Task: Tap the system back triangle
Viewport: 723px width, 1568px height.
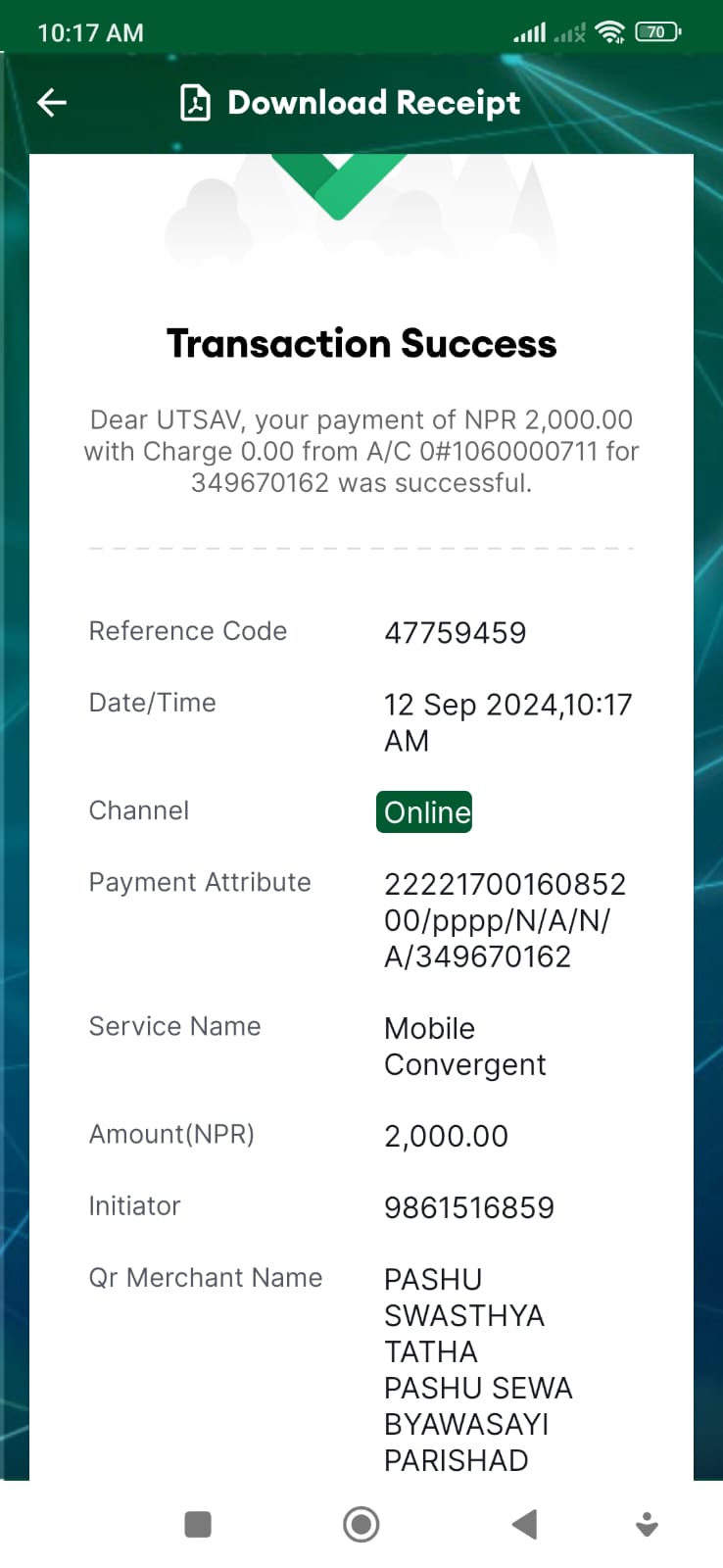Action: point(524,1524)
